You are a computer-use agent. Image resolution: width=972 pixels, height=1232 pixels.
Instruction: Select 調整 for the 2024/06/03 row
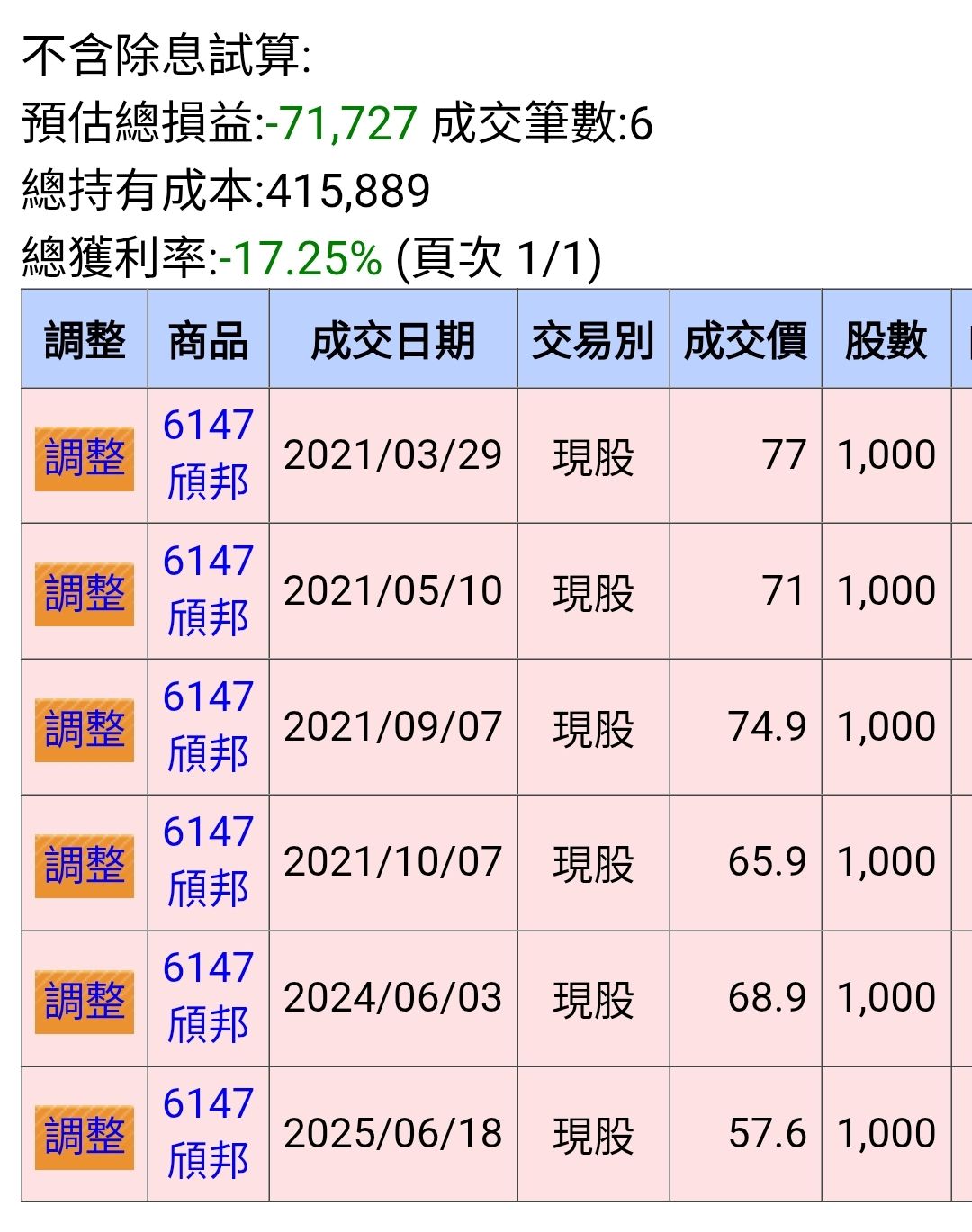pos(85,1001)
